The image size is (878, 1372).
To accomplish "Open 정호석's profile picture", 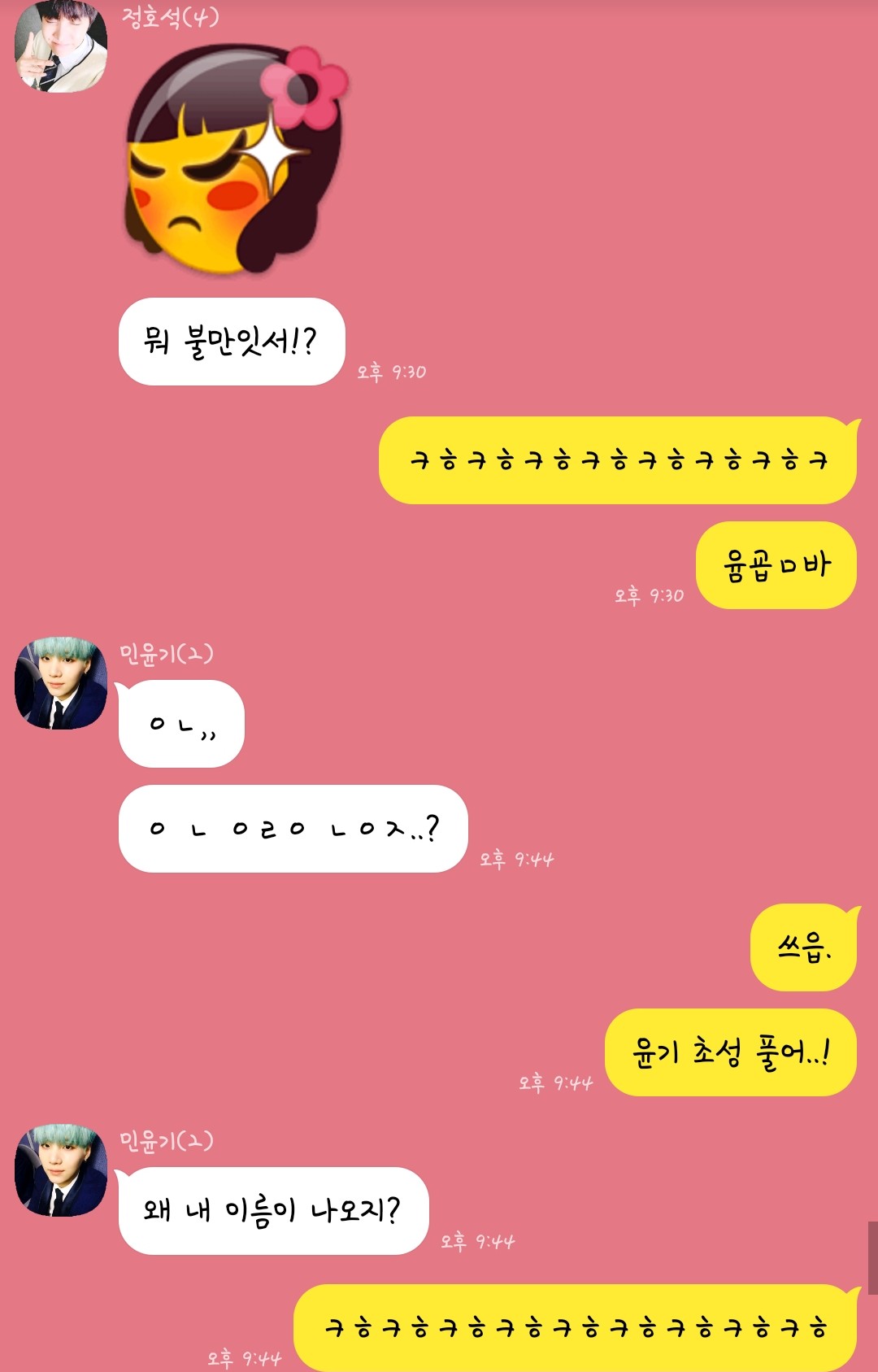I will [x=61, y=46].
